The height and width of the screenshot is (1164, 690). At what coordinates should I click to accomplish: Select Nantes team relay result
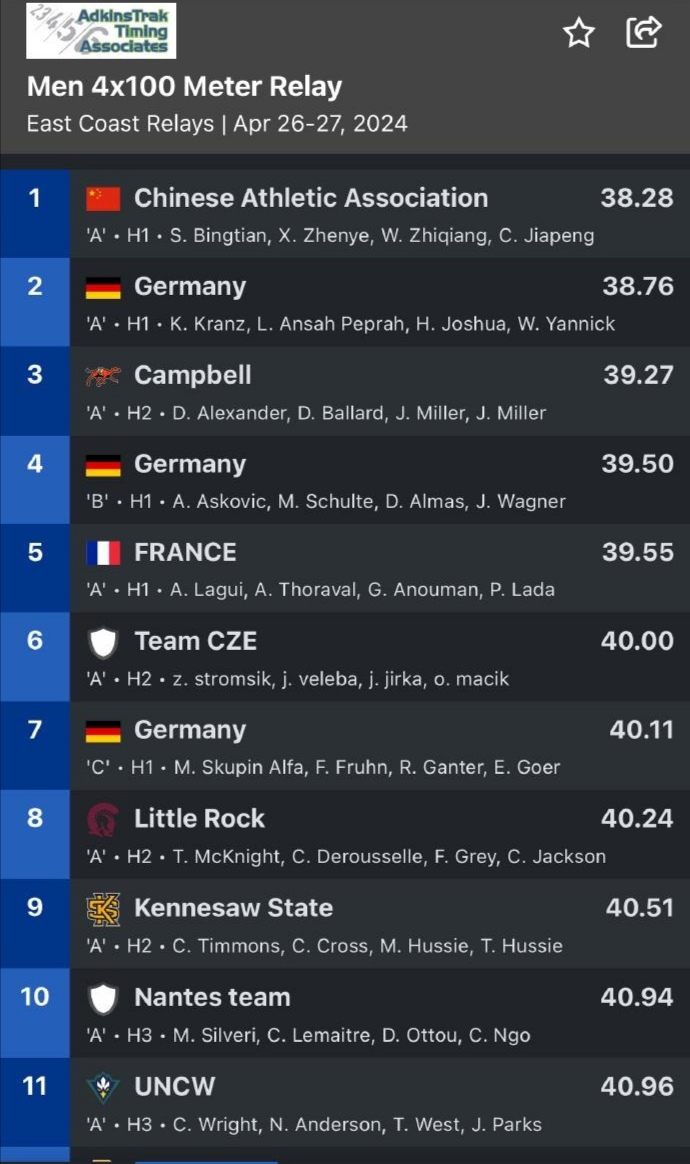[x=378, y=1014]
